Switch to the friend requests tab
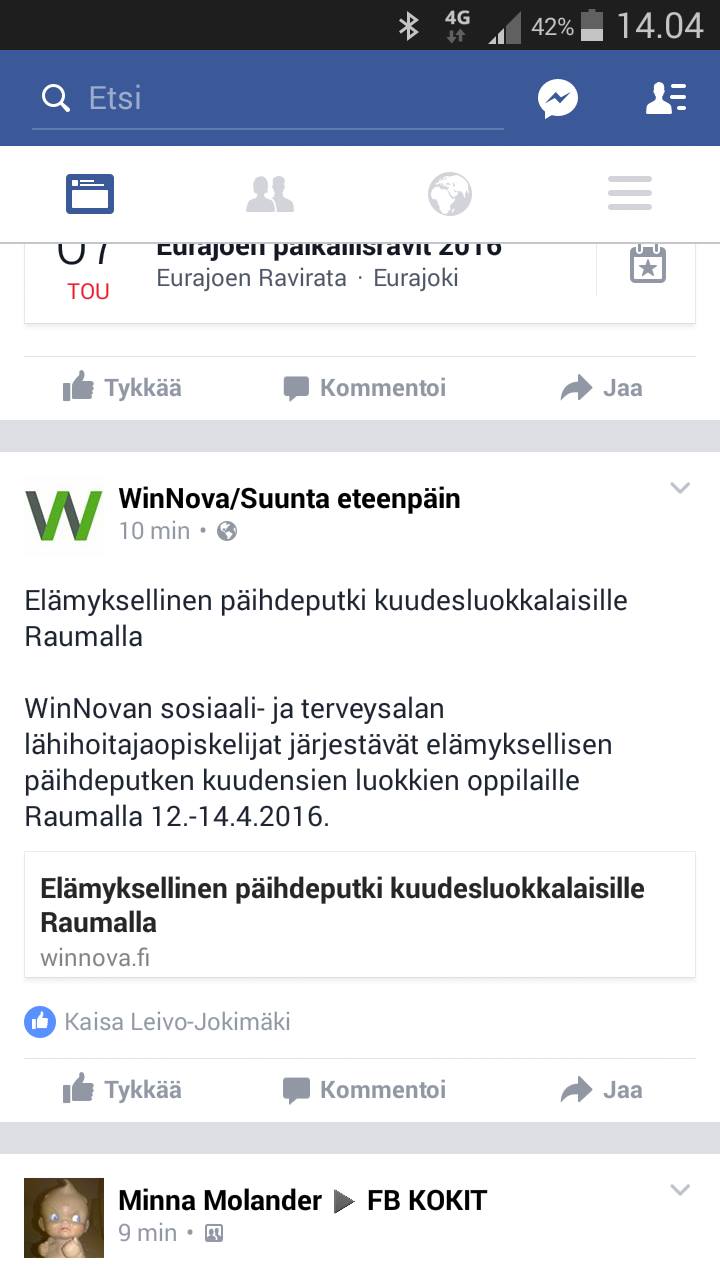This screenshot has height=1280, width=720. tap(270, 194)
